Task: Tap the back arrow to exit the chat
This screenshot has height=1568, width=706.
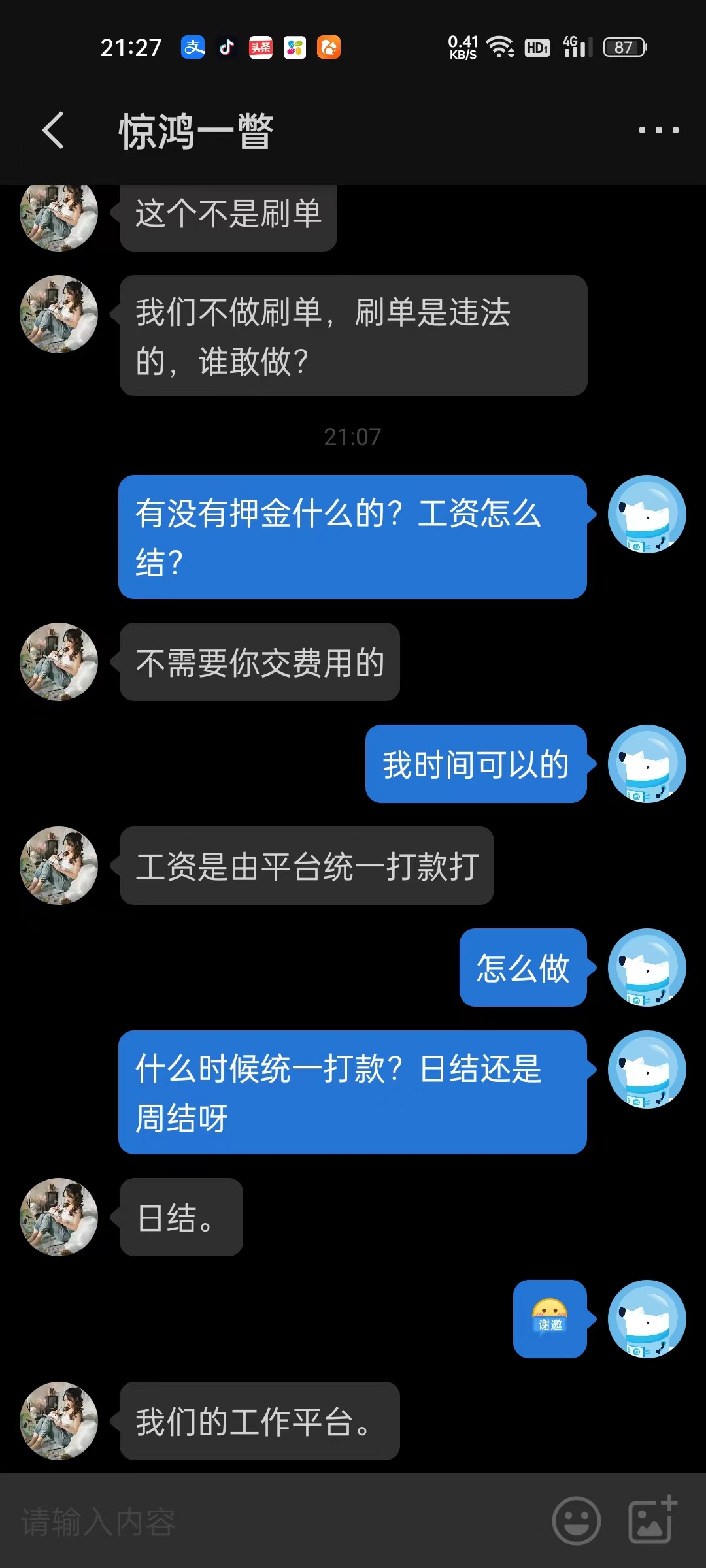Action: click(52, 129)
